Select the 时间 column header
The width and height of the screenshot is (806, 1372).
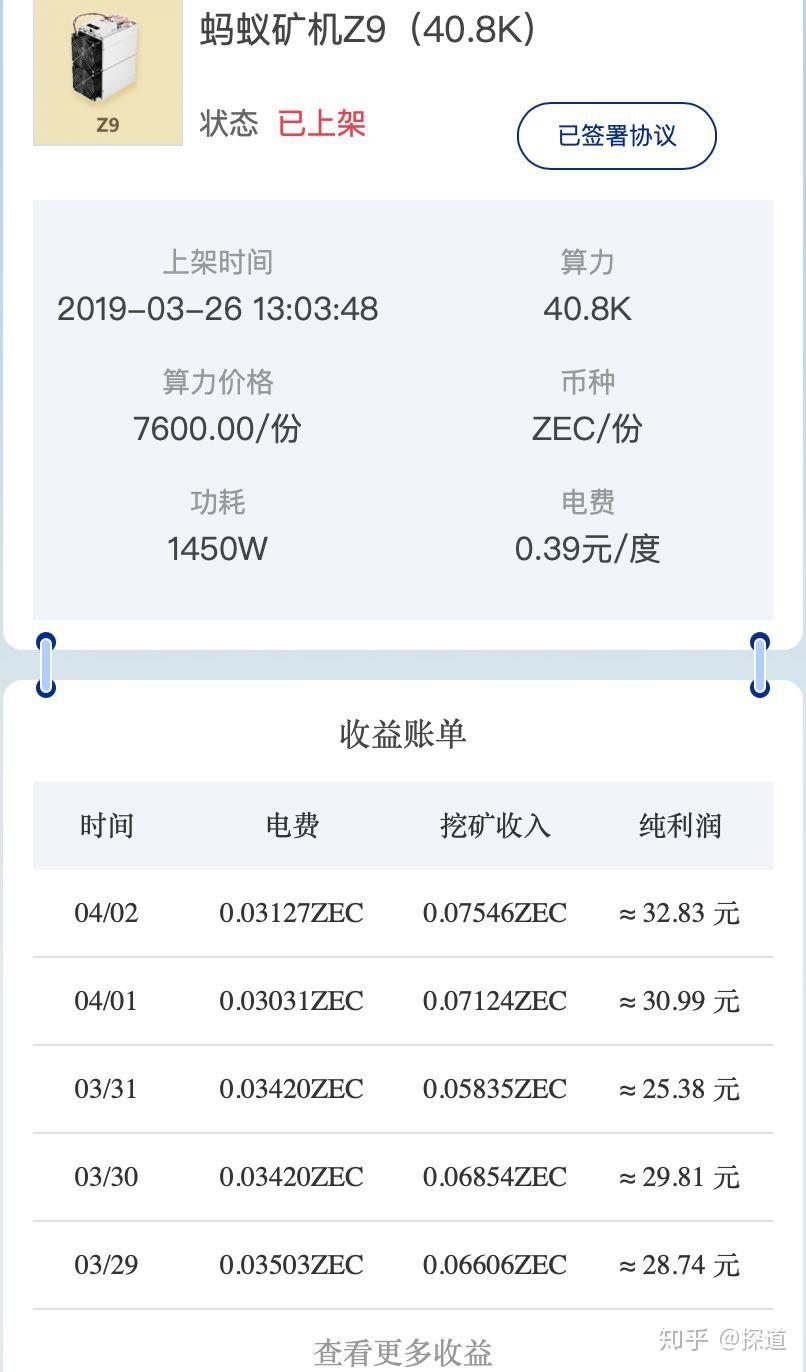click(x=107, y=826)
